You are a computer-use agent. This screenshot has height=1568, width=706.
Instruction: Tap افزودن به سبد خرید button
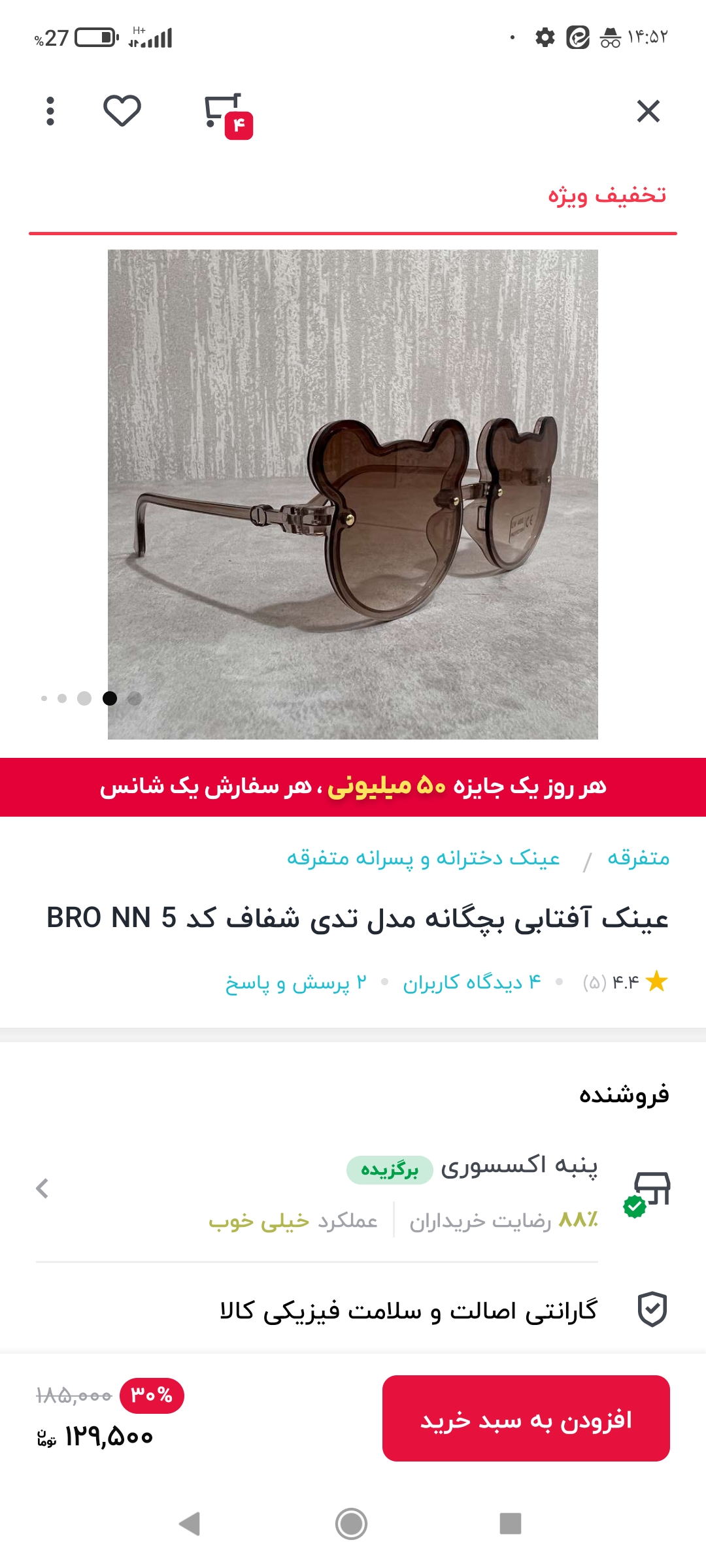[x=526, y=1418]
